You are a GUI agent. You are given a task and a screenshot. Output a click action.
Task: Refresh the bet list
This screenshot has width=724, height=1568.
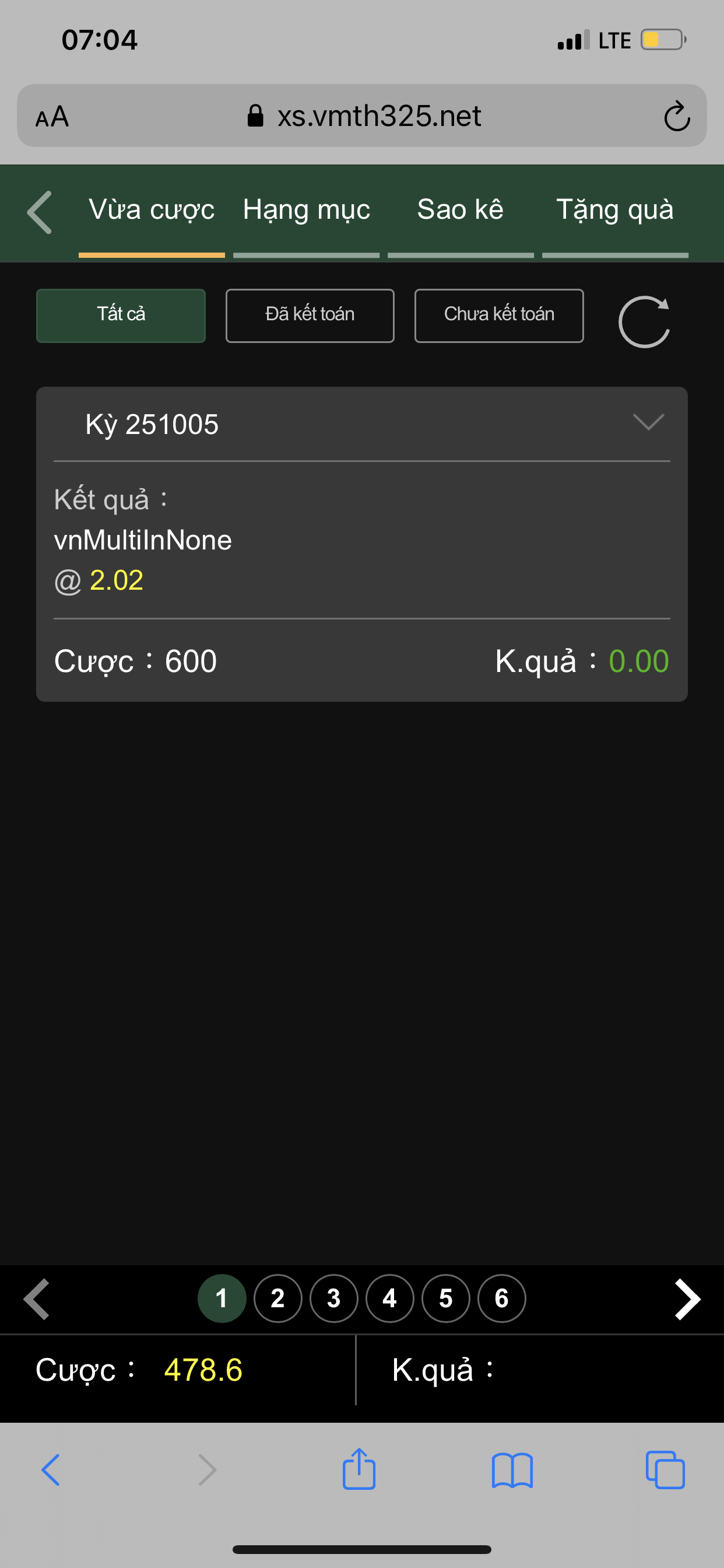644,321
